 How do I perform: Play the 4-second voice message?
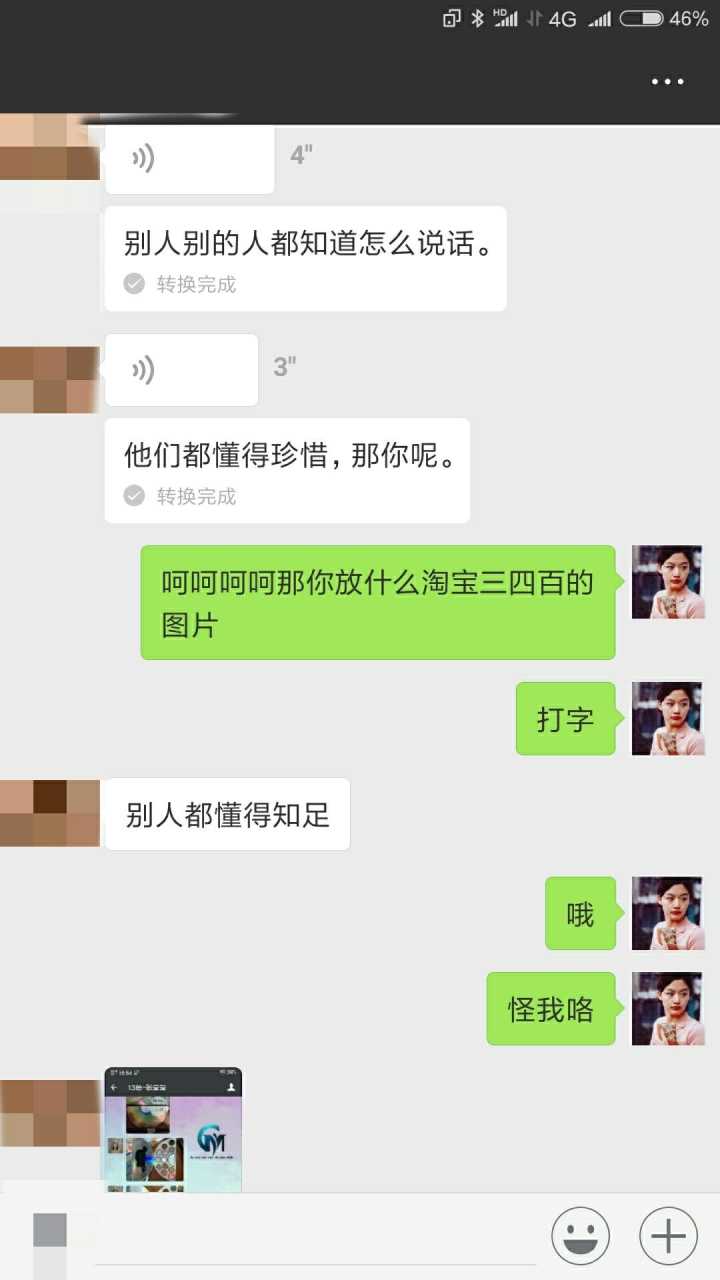[x=189, y=158]
